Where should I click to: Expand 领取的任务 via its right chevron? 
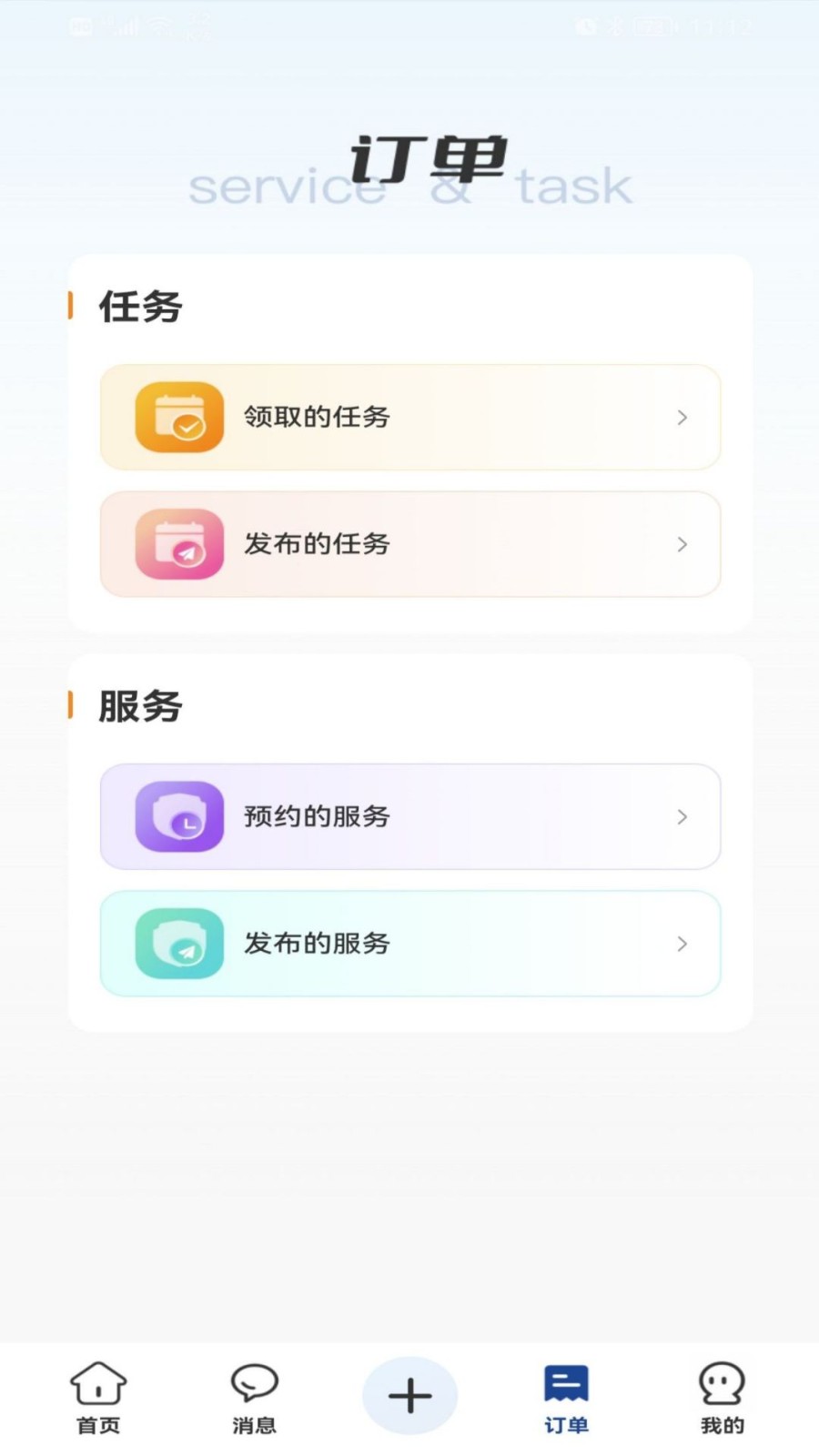pyautogui.click(x=682, y=417)
